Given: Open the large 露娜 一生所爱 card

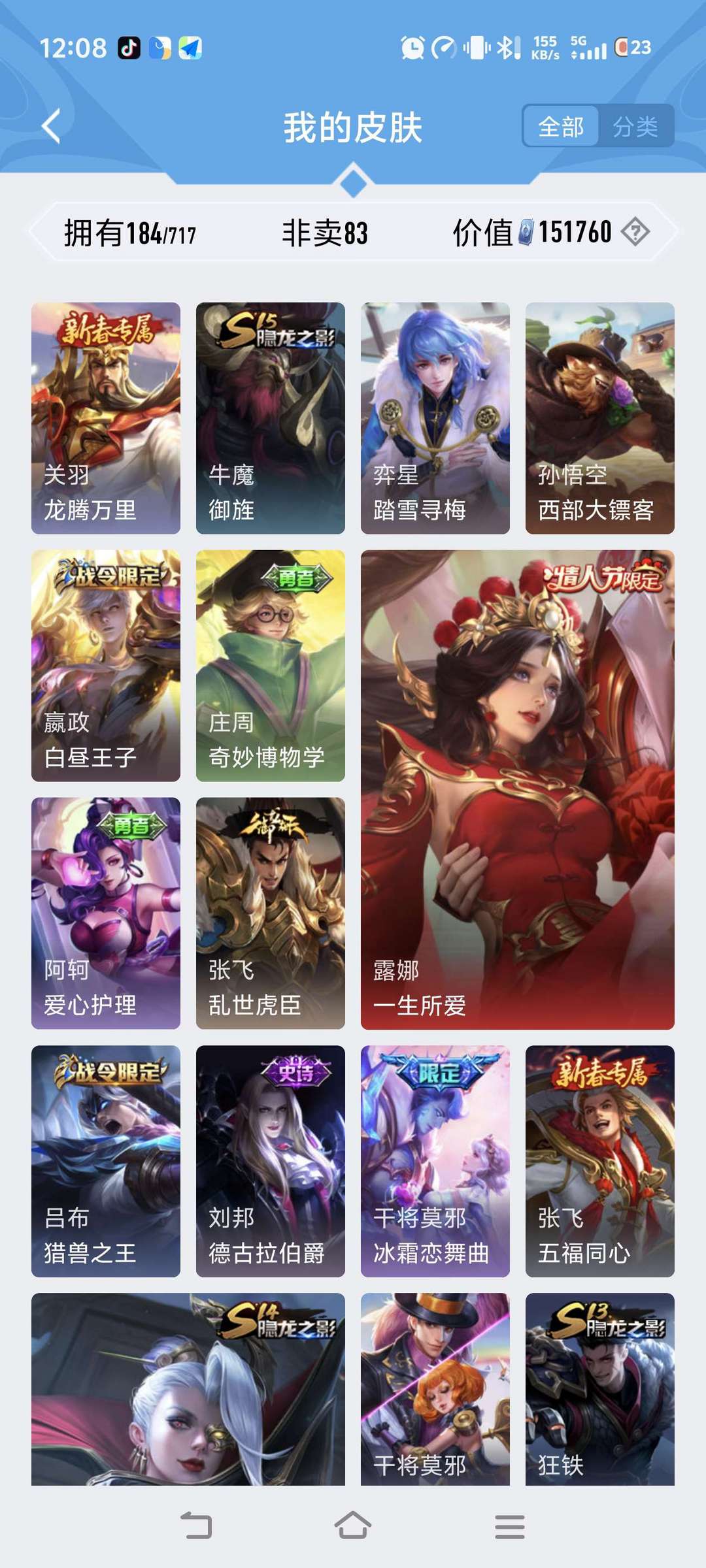Looking at the screenshot, I should pyautogui.click(x=518, y=790).
